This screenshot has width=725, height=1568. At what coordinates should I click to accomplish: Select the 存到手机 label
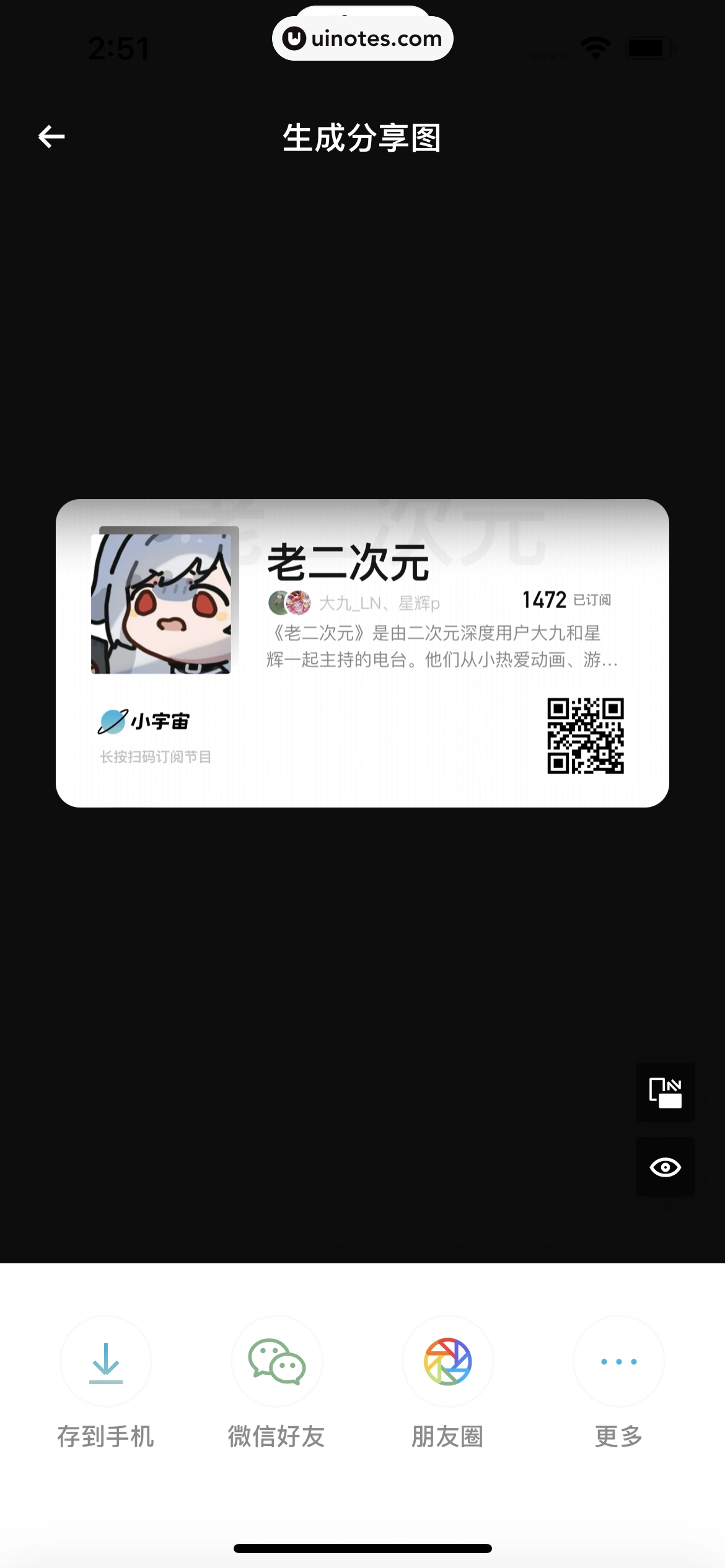click(105, 1437)
